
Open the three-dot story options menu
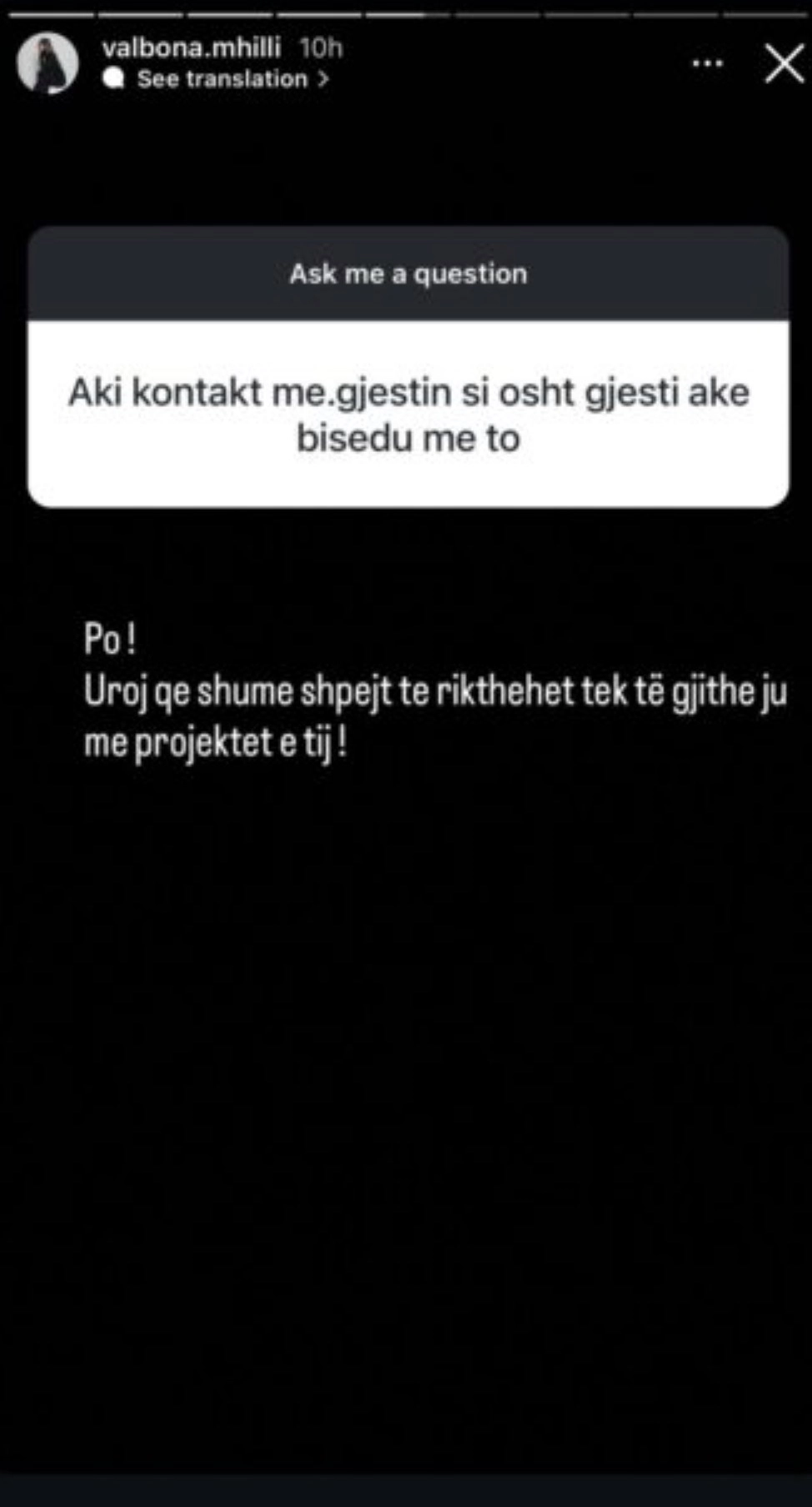click(x=708, y=63)
